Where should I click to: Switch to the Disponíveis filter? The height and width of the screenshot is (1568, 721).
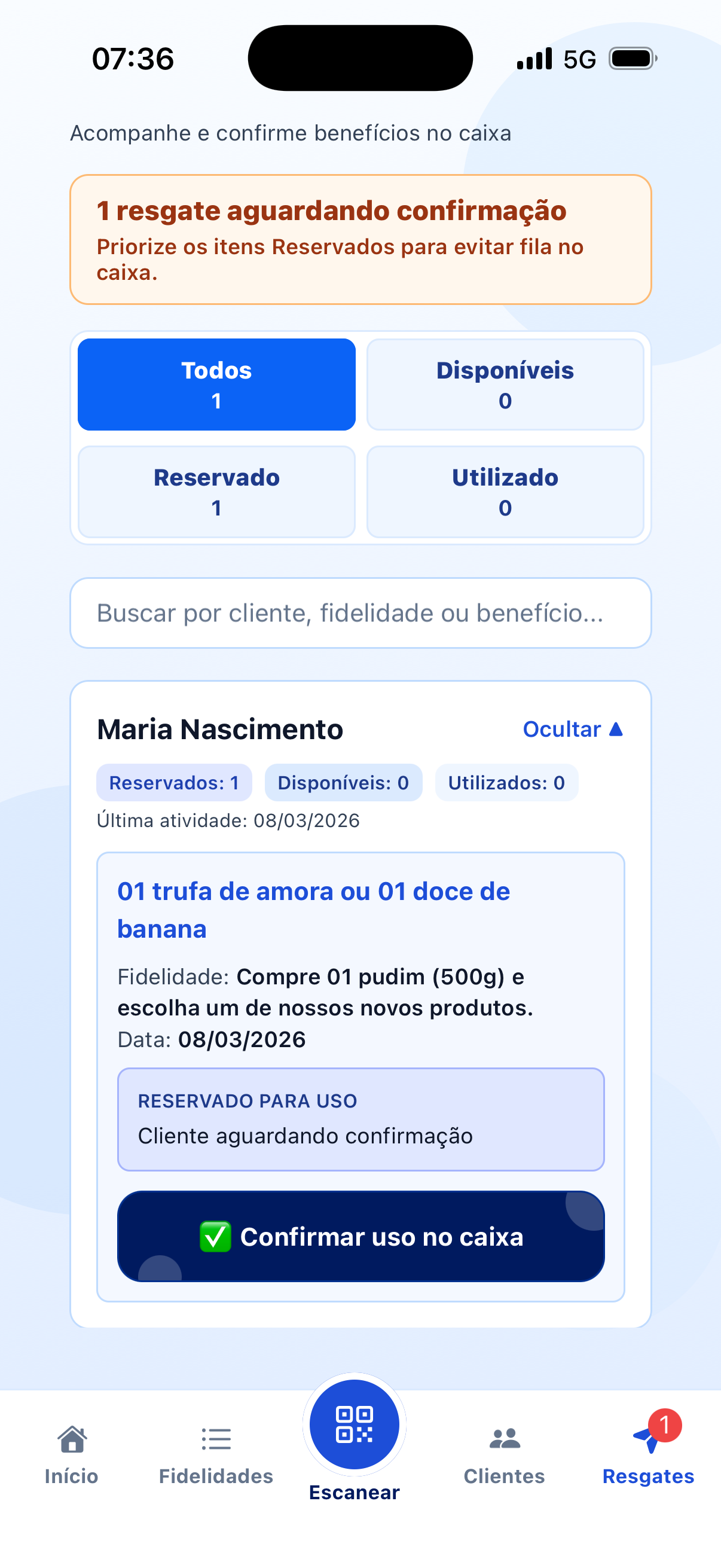click(x=505, y=383)
